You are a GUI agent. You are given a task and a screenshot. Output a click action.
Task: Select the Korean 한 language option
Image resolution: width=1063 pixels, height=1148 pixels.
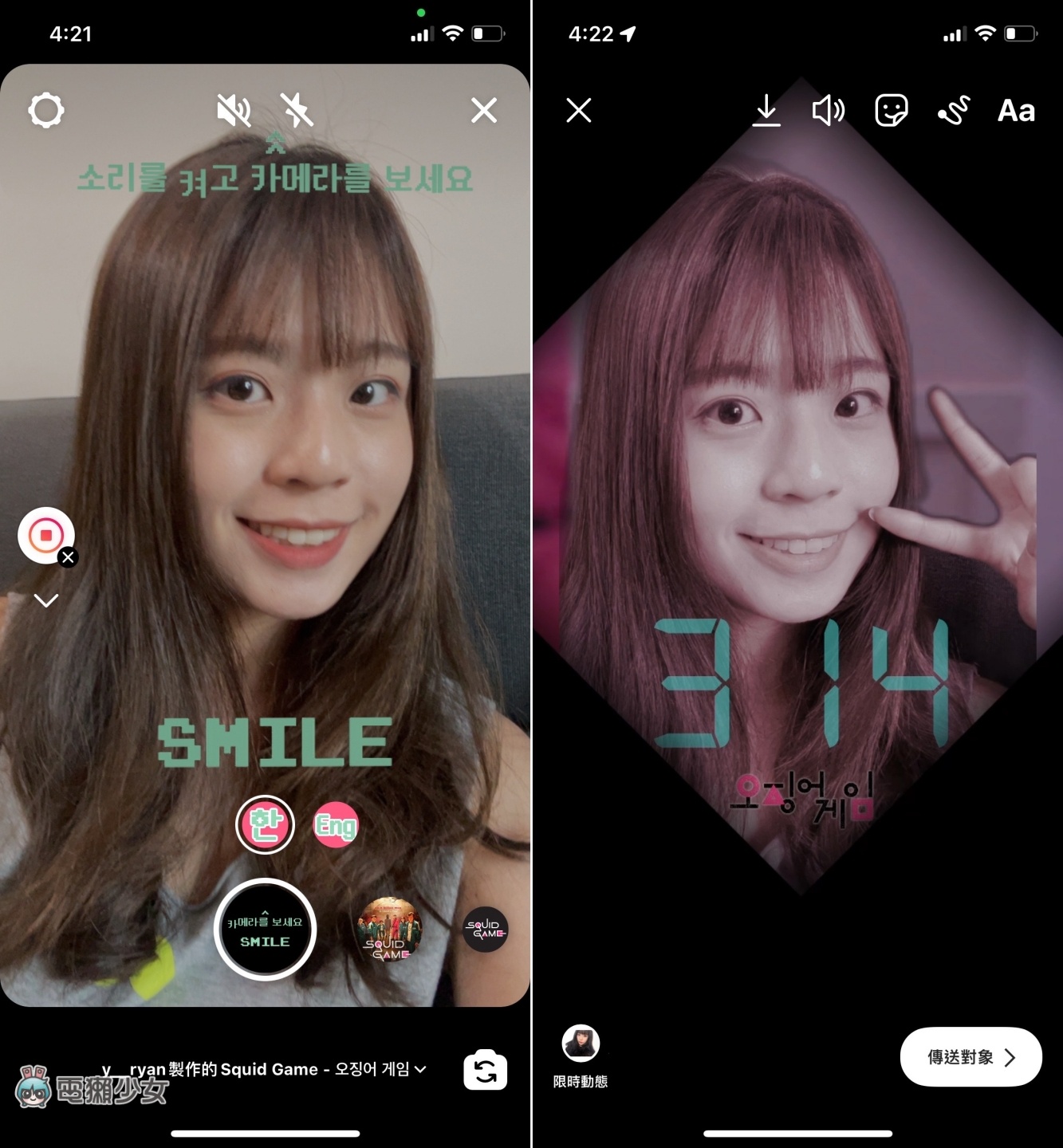pyautogui.click(x=266, y=824)
